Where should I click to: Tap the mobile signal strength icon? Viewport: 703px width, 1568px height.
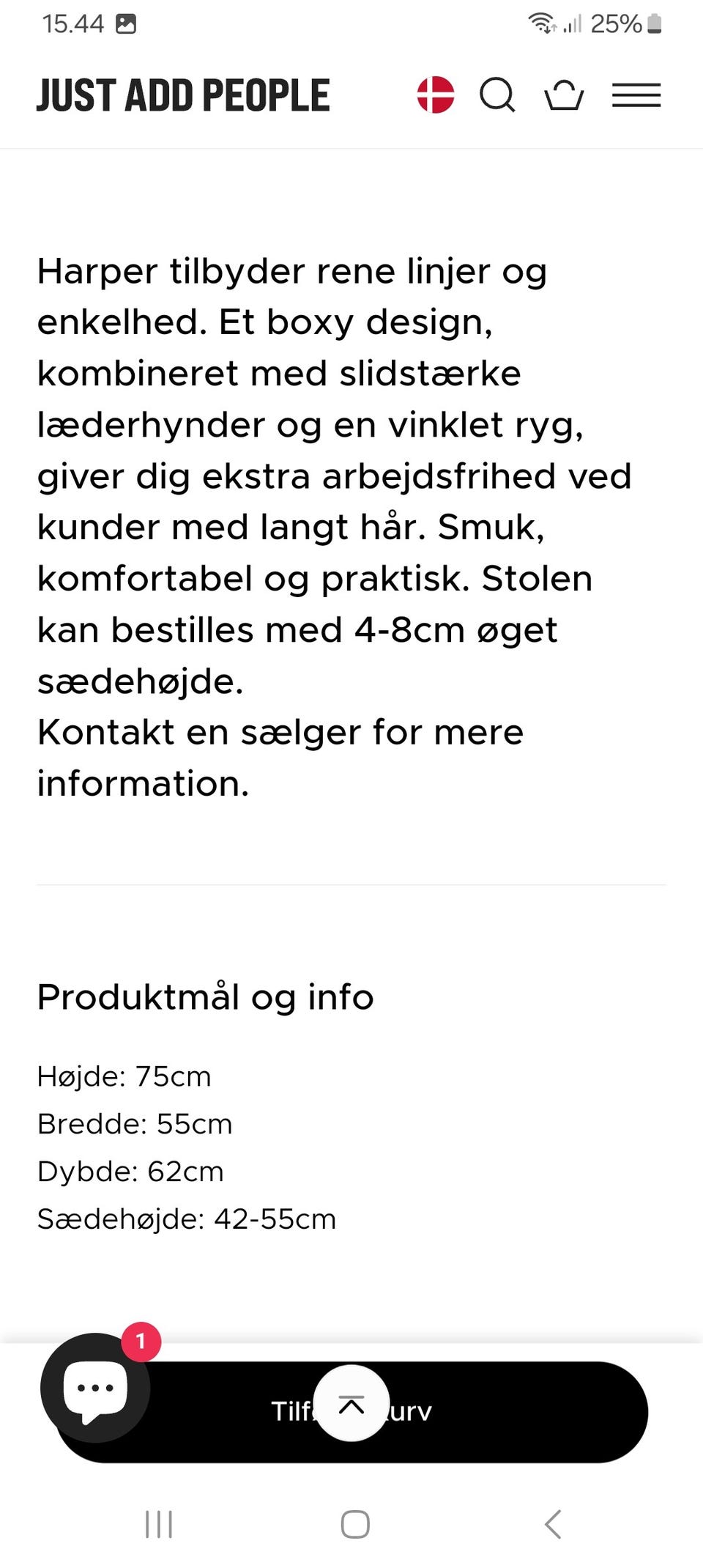point(573,24)
